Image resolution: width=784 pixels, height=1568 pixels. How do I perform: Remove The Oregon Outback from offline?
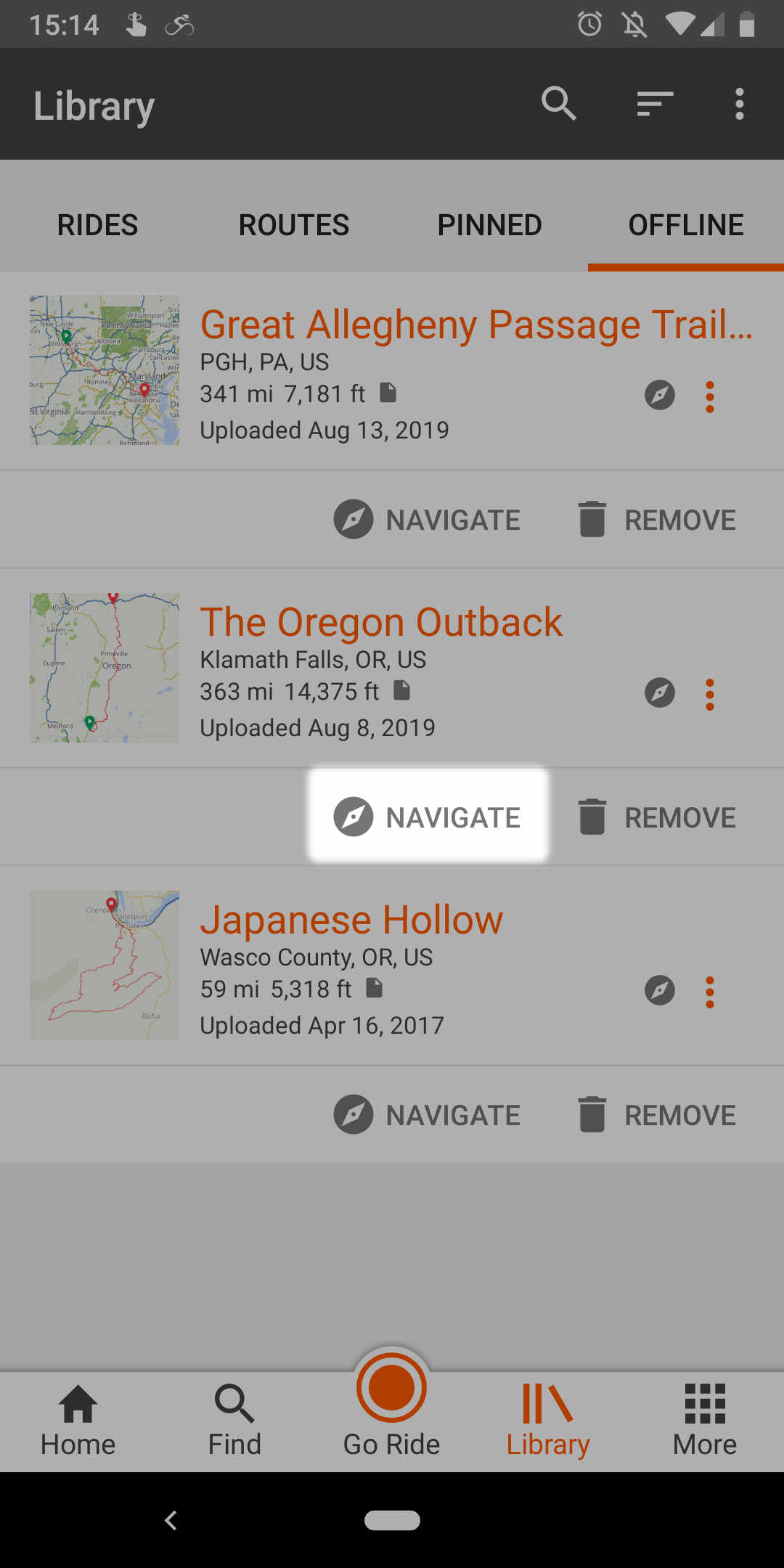pos(658,817)
